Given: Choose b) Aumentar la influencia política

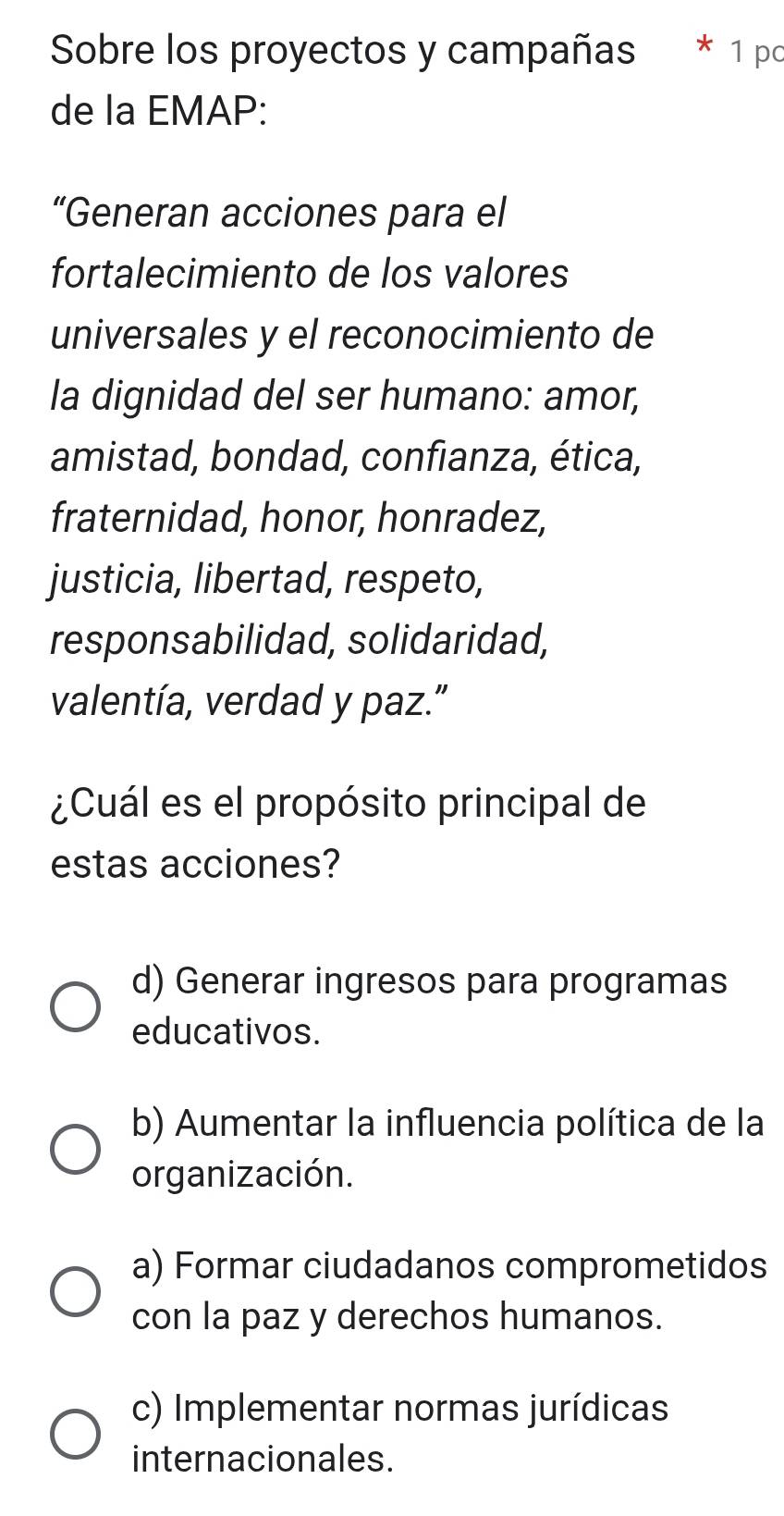Looking at the screenshot, I should click(x=75, y=1150).
